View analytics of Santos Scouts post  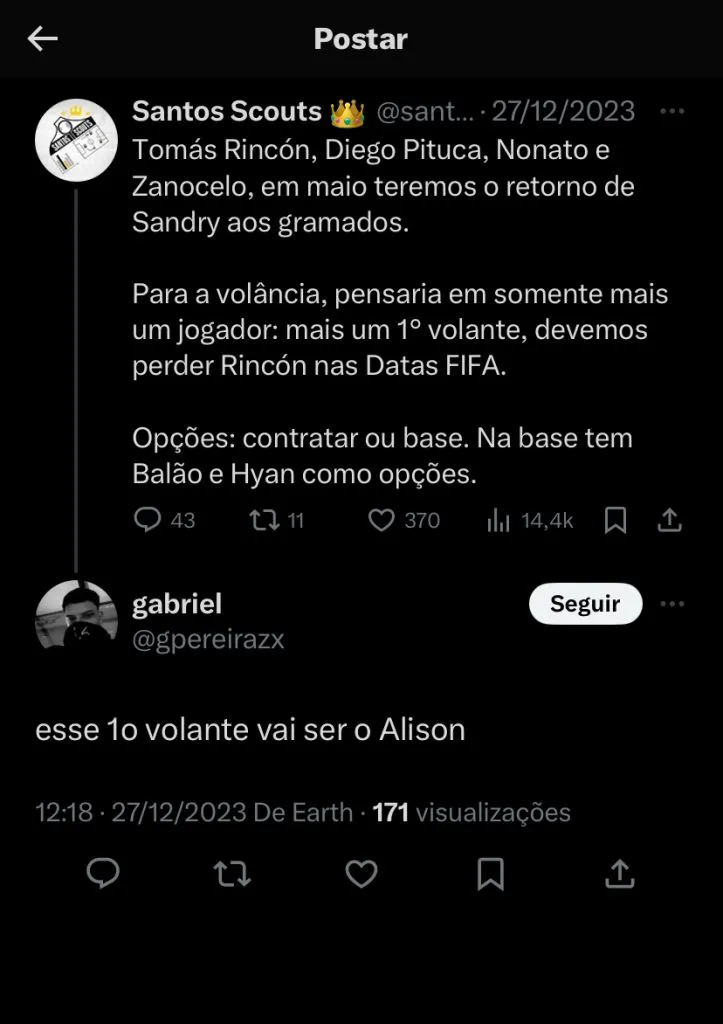point(498,520)
